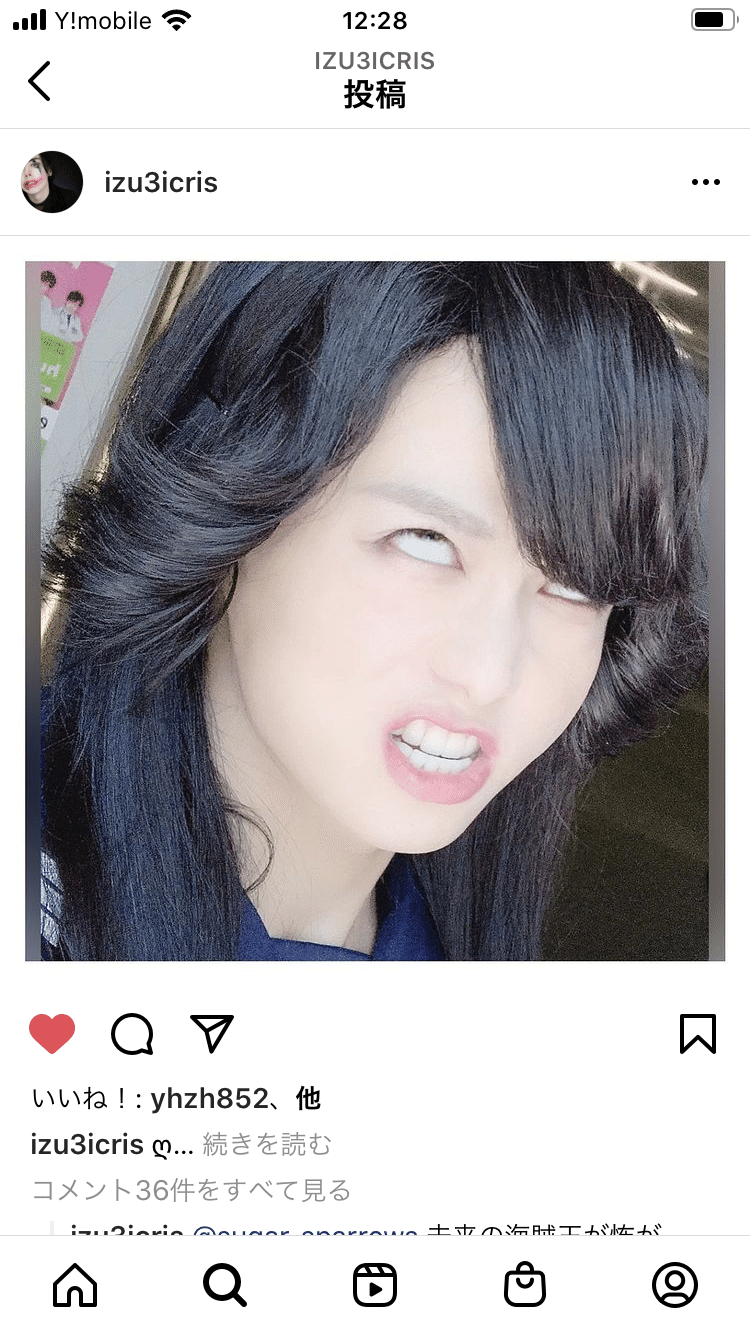
Task: Switch to the Reels tab
Action: pos(375,1285)
